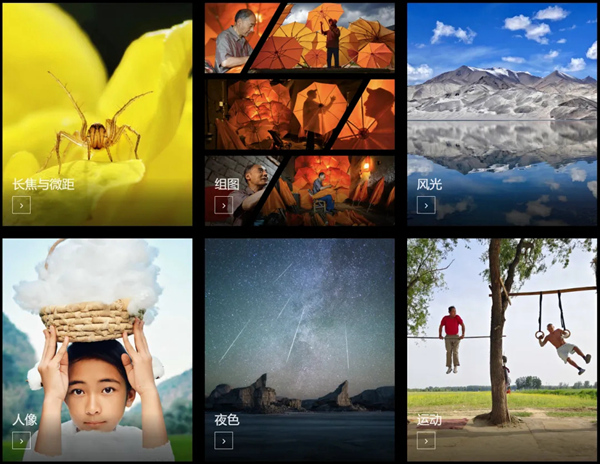
Task: Open the 夜色 night photo category
Action: point(224,440)
